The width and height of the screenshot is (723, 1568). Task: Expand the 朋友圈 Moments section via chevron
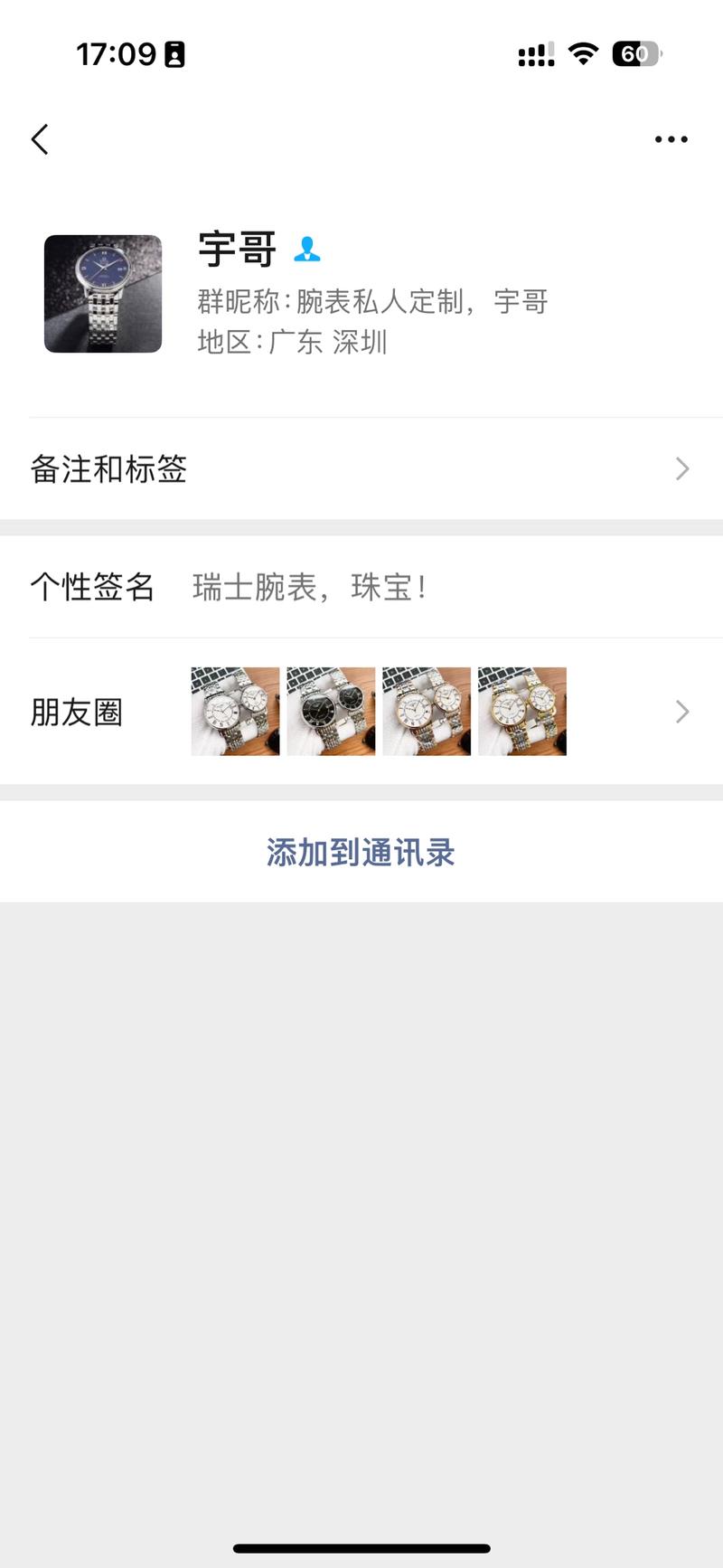(x=682, y=712)
